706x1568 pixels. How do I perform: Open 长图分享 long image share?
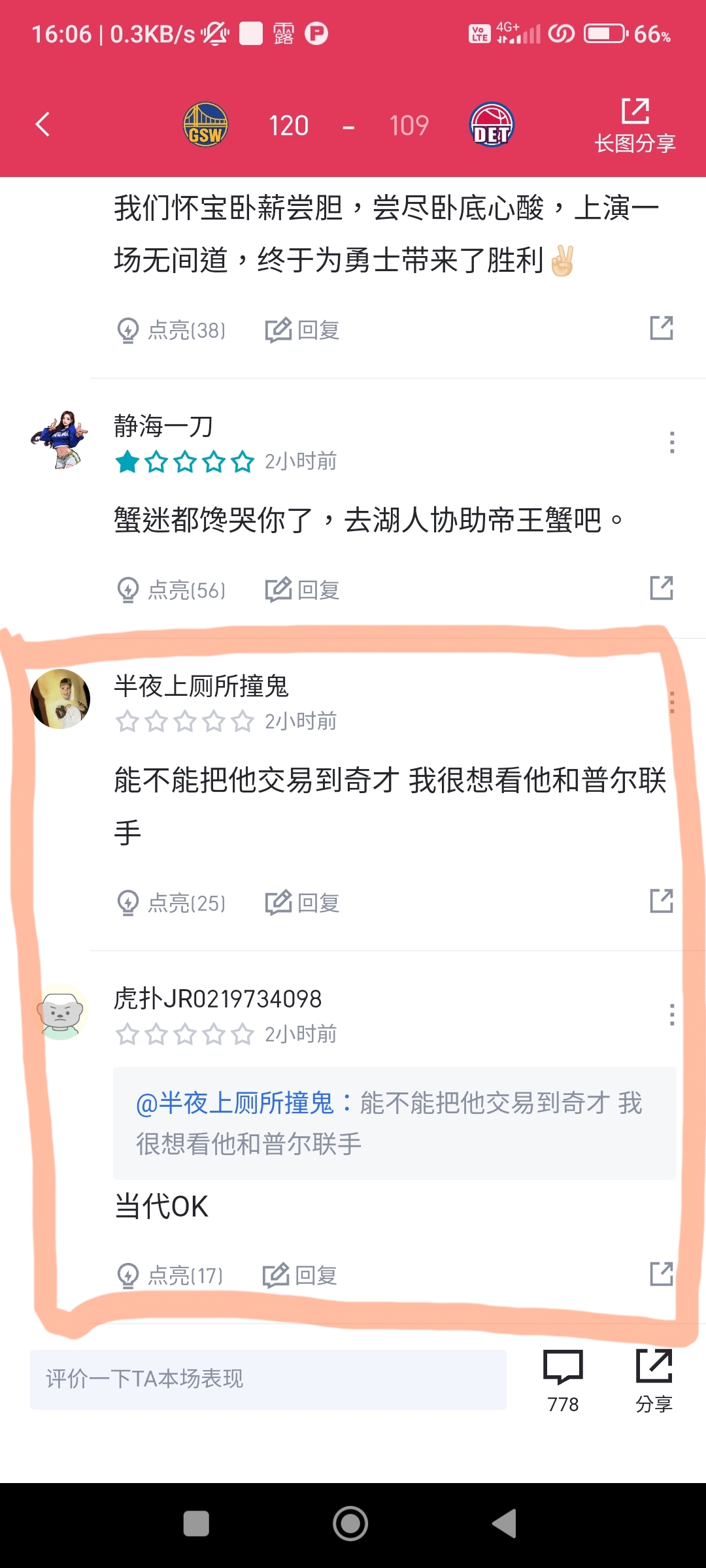coord(635,125)
